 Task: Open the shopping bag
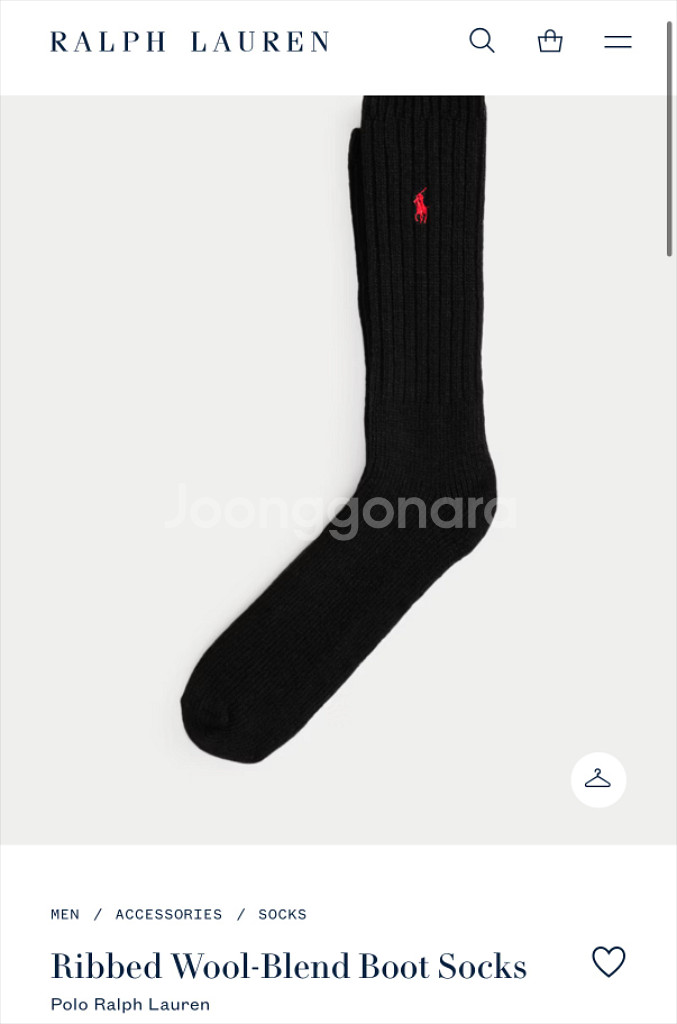click(550, 41)
